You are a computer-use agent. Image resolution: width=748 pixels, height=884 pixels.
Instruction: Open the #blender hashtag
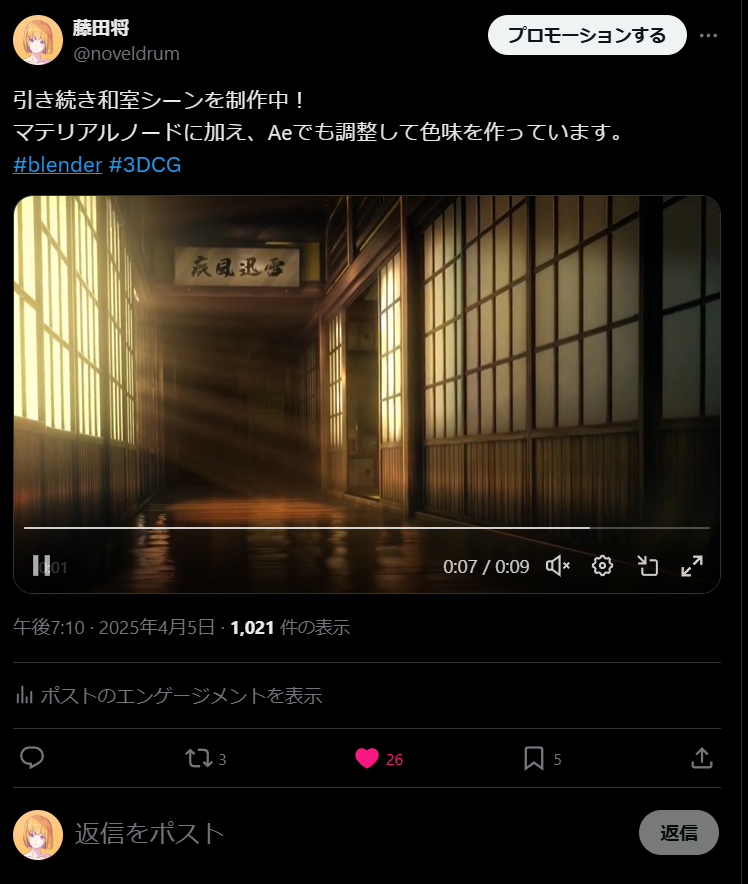tap(57, 165)
